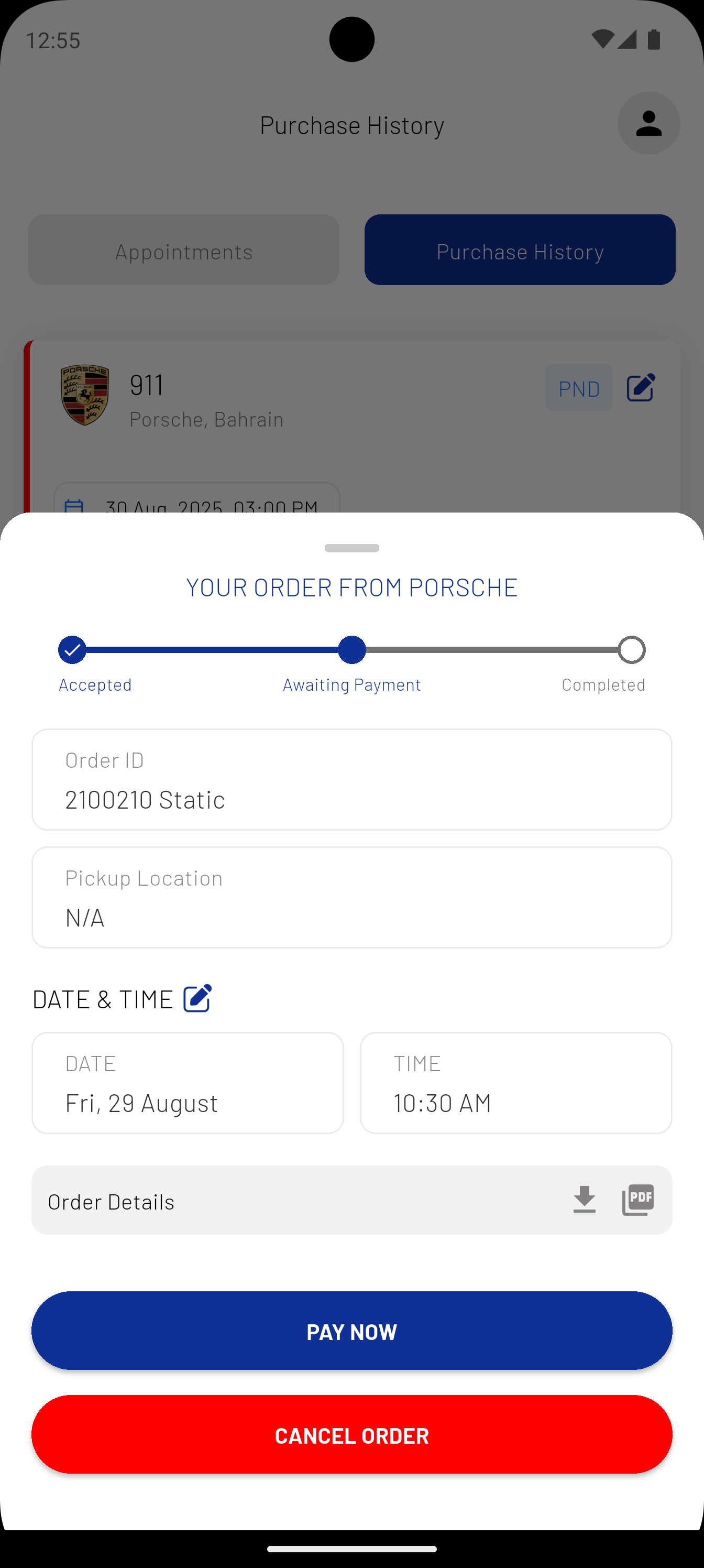
Task: Open the order details PDF
Action: click(x=637, y=1200)
